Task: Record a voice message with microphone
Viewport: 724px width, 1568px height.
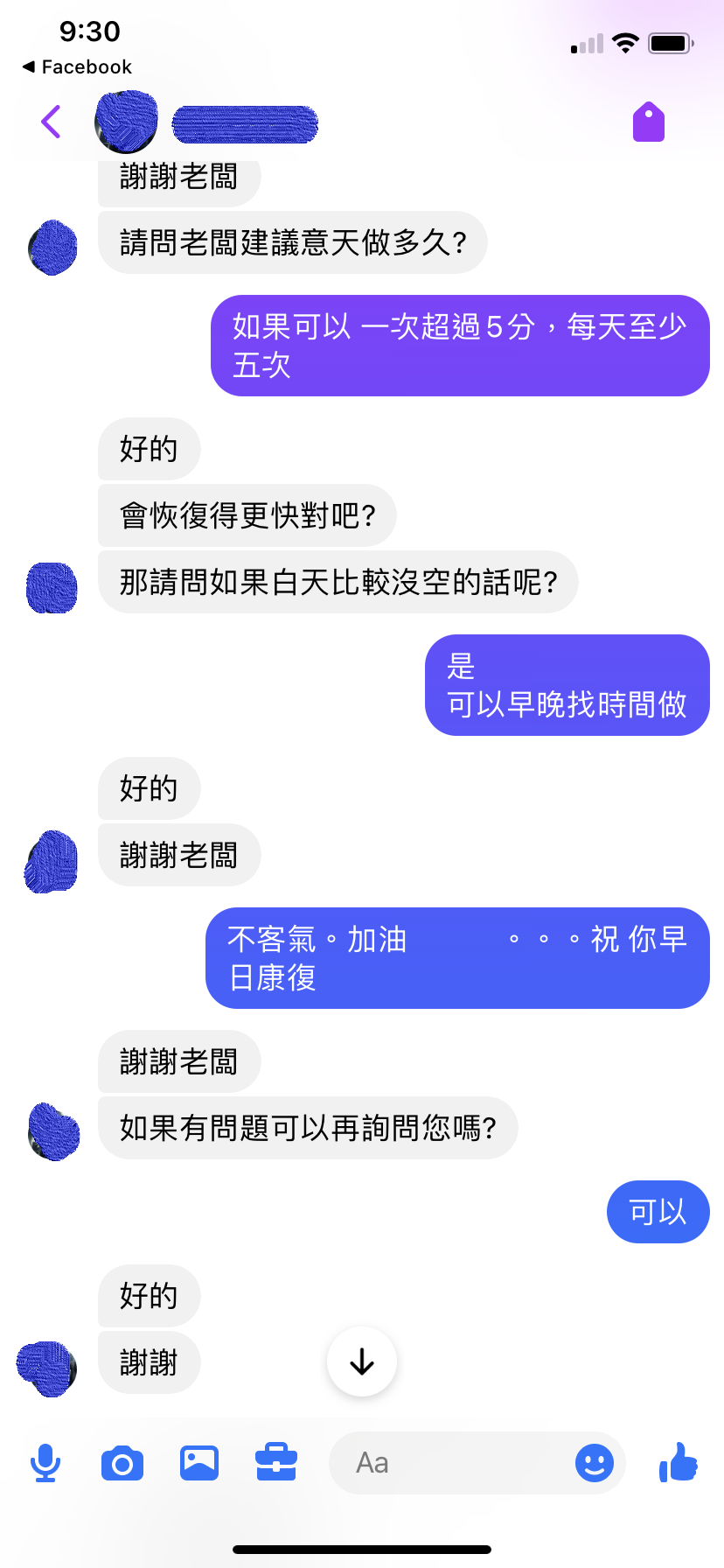Action: [45, 1463]
